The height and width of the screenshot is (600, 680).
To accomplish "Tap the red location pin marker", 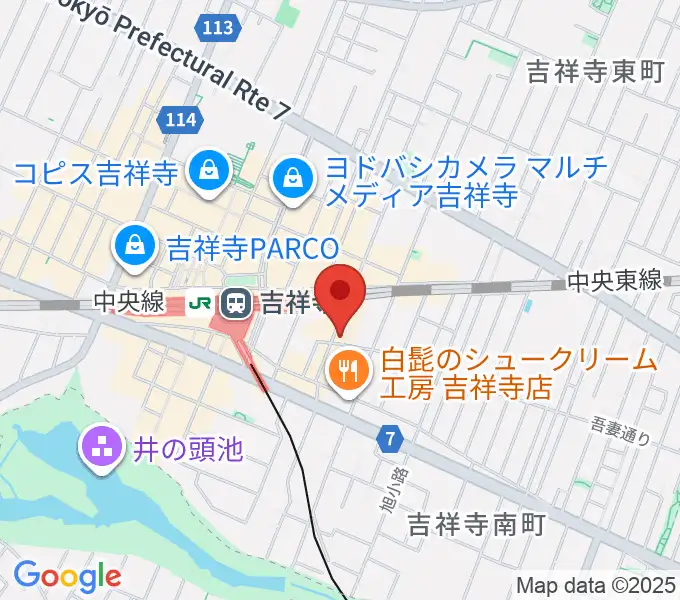I will pyautogui.click(x=340, y=293).
